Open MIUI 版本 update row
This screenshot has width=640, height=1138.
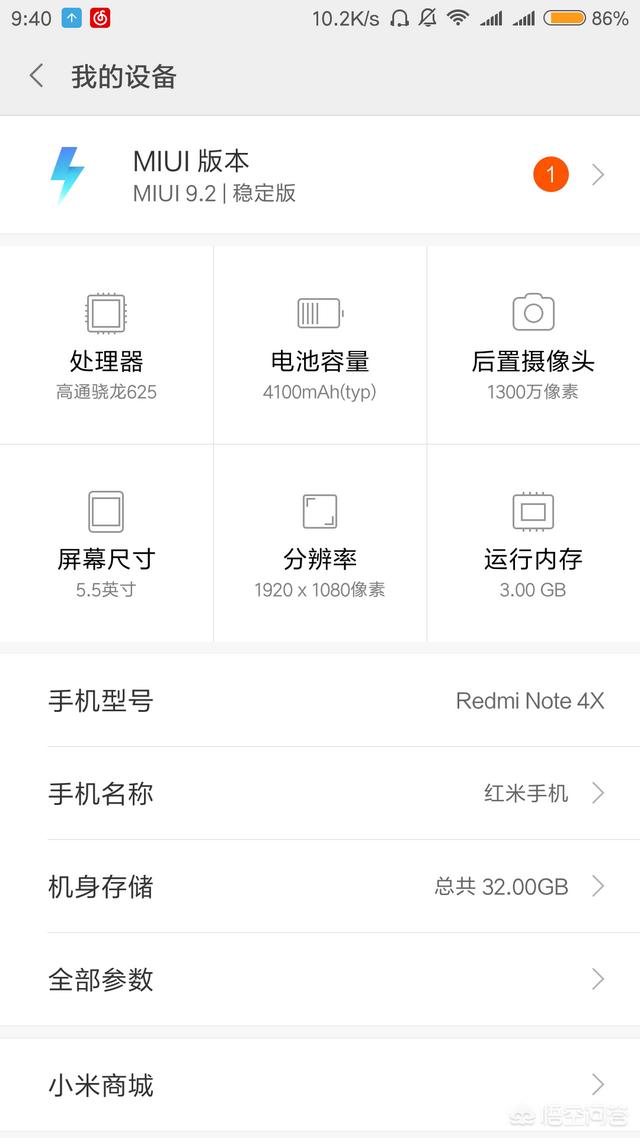pyautogui.click(x=320, y=175)
